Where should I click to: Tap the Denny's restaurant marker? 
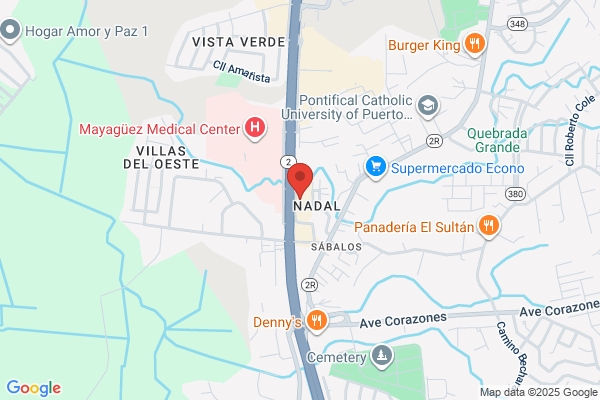tap(316, 320)
